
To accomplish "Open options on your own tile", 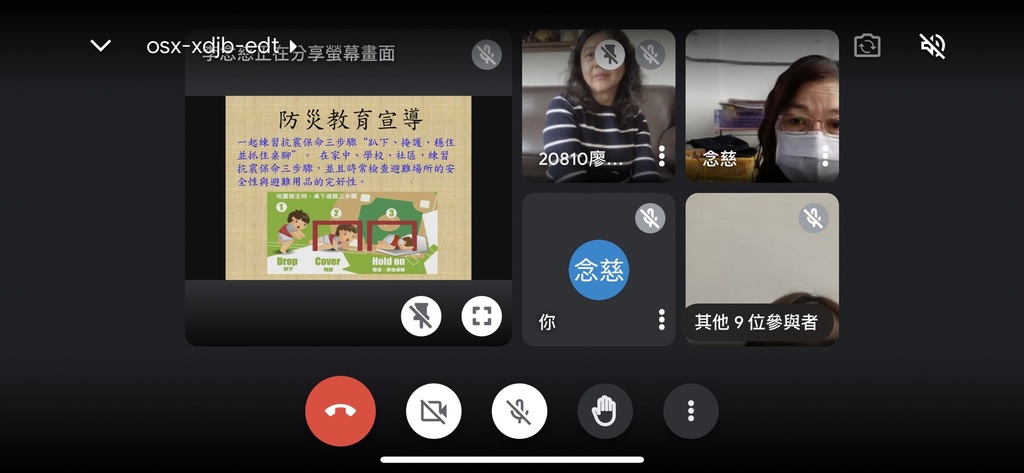I will (x=661, y=320).
